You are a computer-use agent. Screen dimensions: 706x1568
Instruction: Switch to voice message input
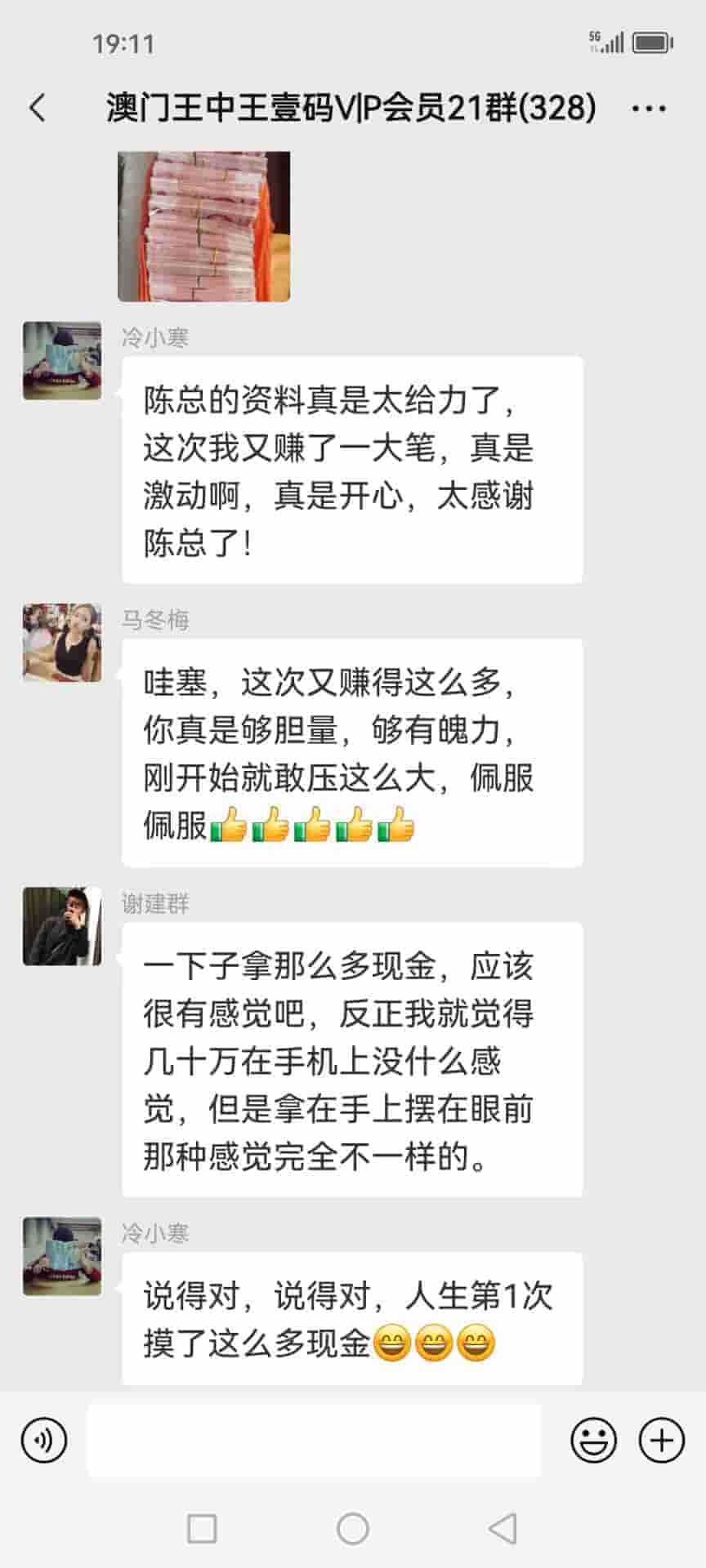pos(44,1440)
